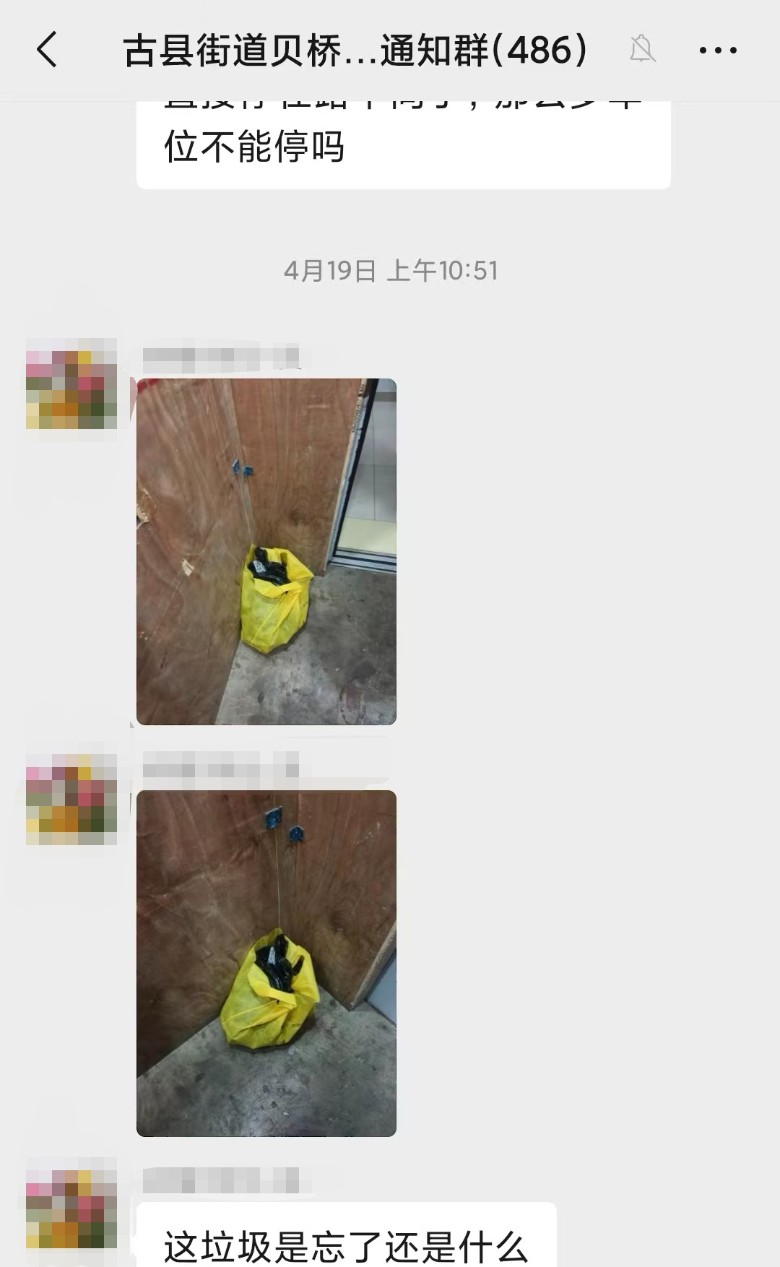Tap the avatar beside the 这垃圾是忘了 message
The height and width of the screenshot is (1267, 780).
(71, 1204)
